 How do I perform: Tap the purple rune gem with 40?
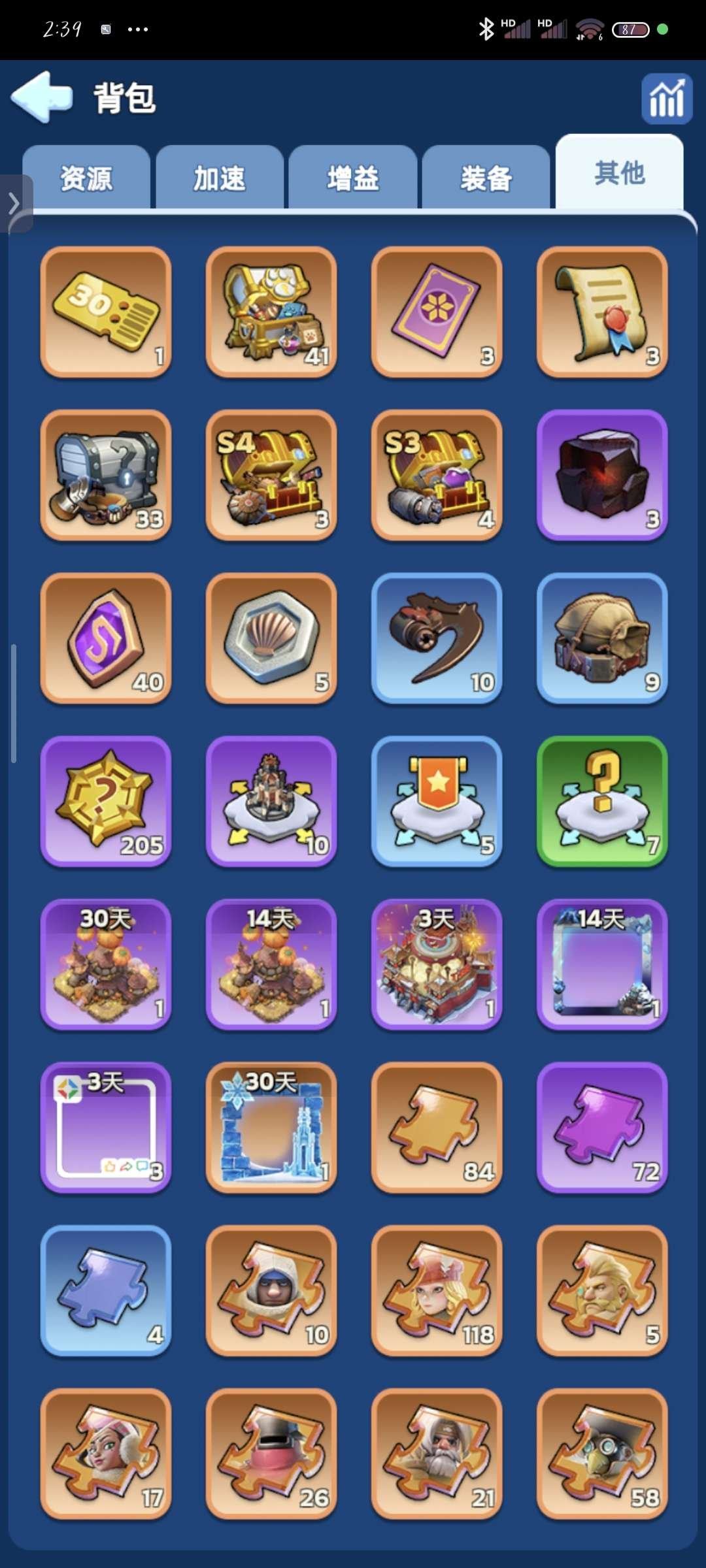coord(106,638)
